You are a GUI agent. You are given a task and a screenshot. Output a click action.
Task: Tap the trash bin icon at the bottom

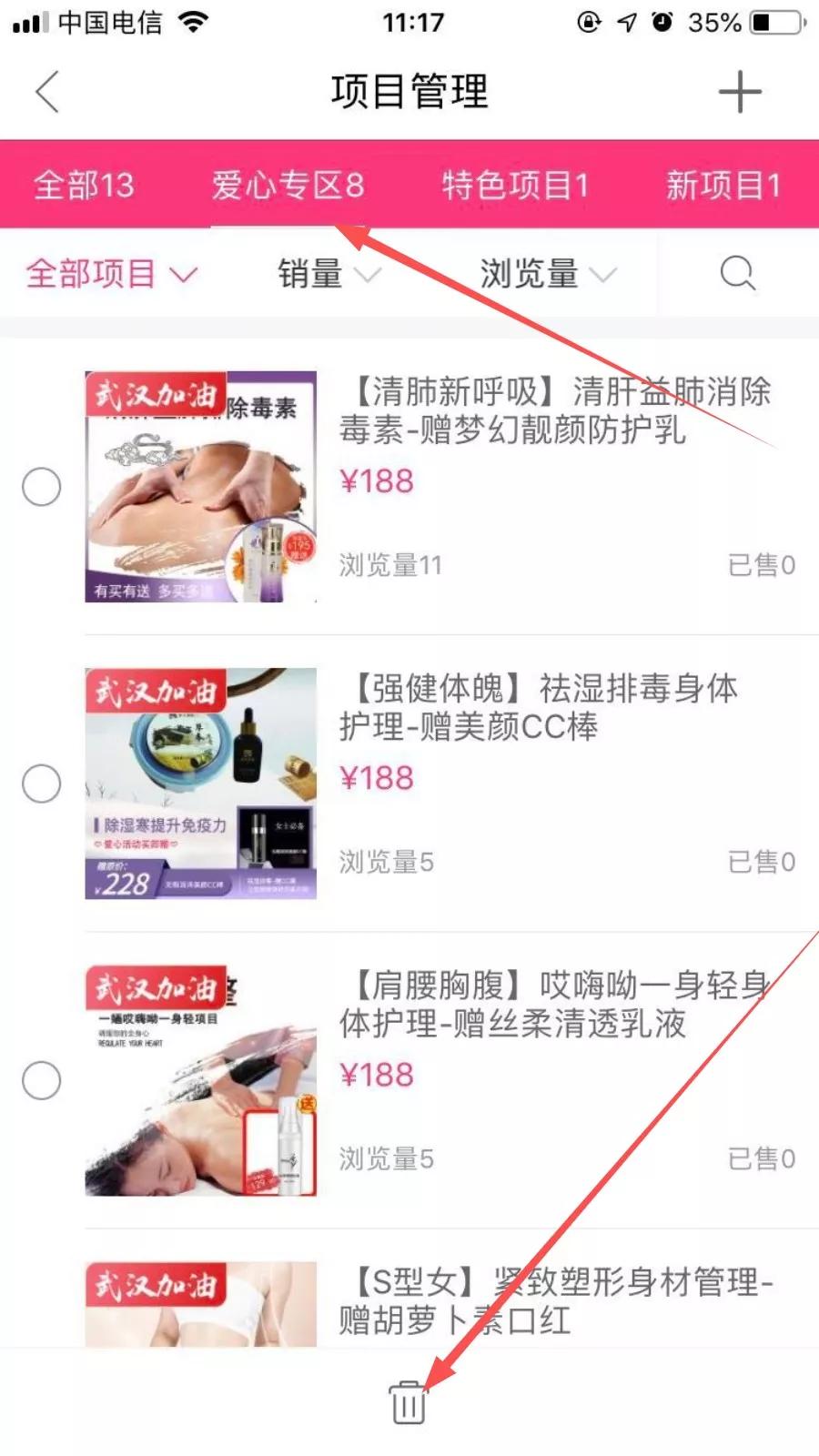pyautogui.click(x=409, y=1401)
